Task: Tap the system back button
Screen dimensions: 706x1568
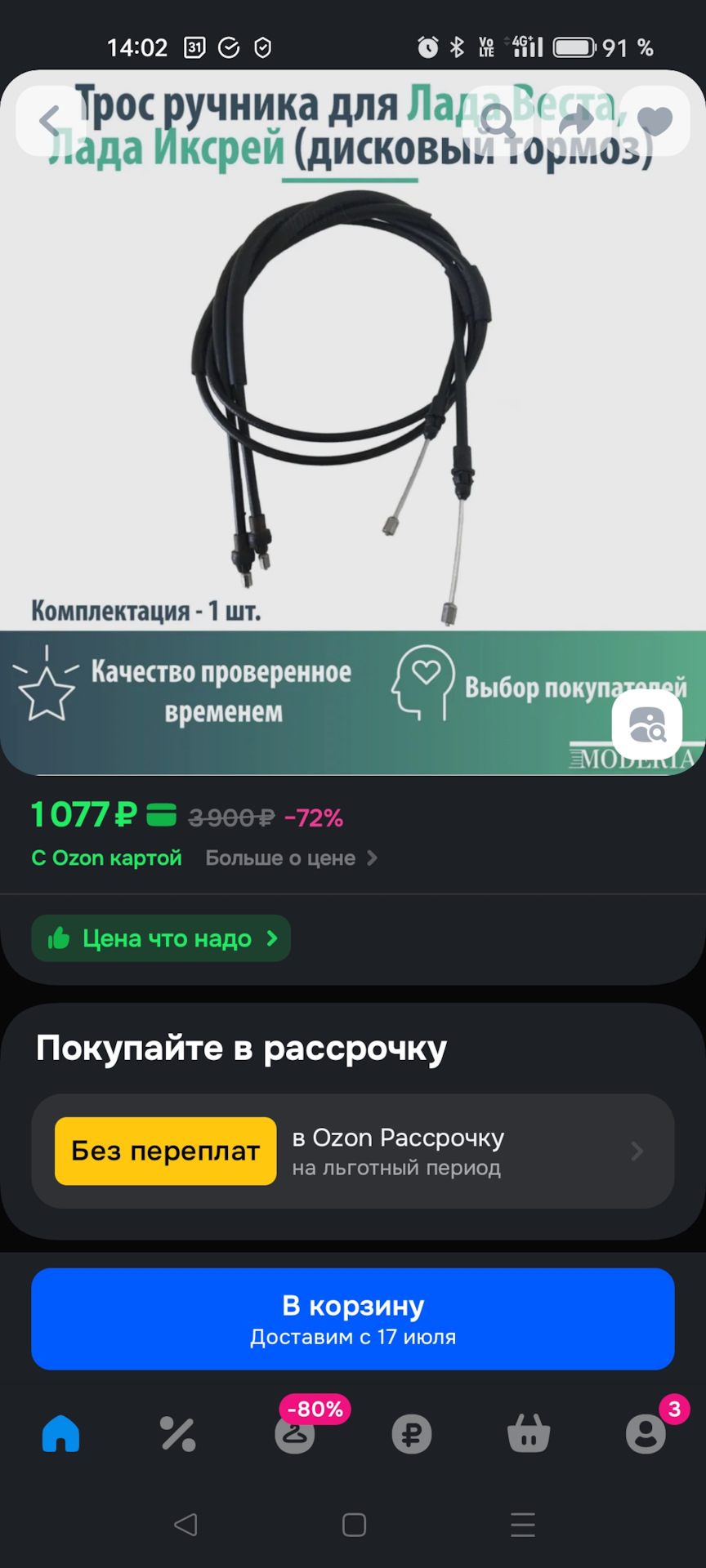Action: (x=186, y=1525)
